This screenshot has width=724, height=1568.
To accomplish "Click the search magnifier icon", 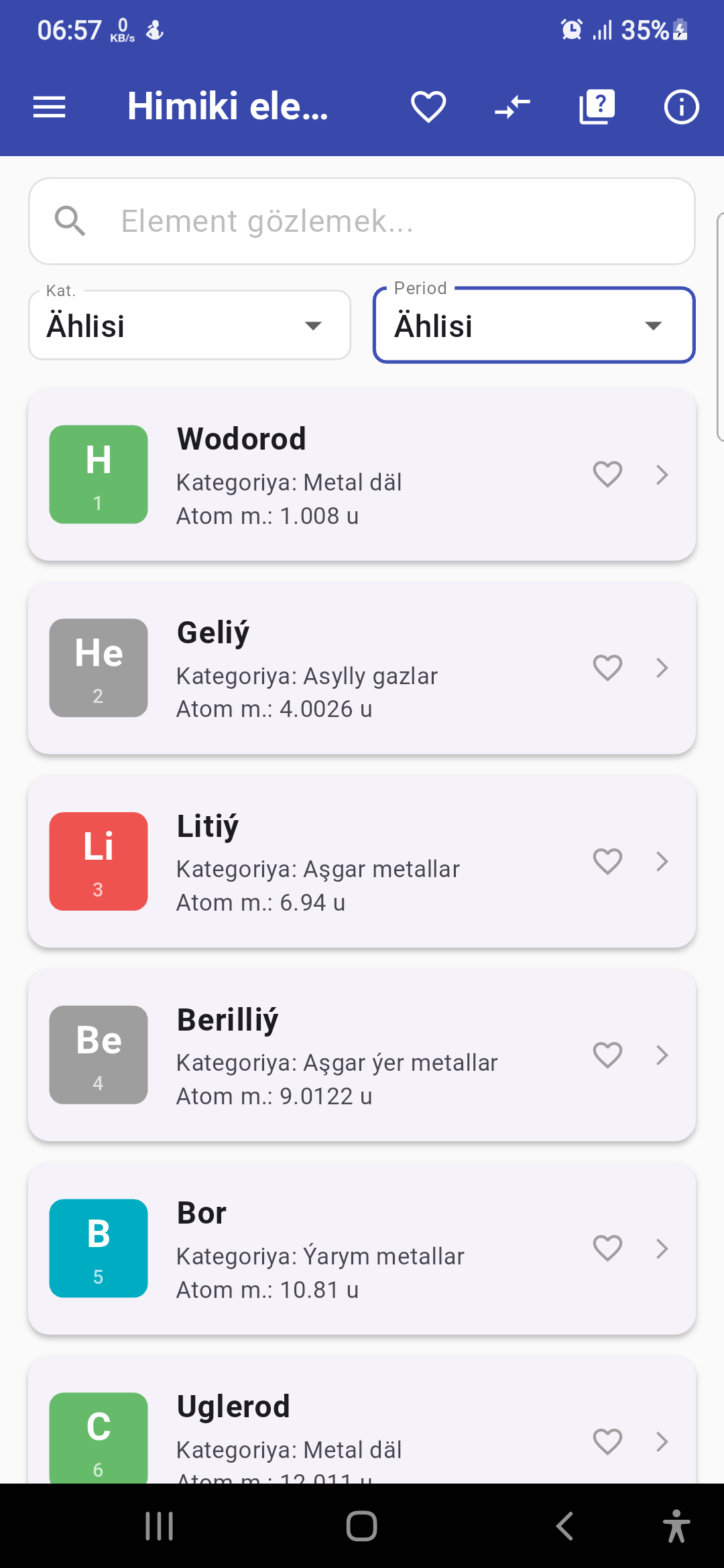I will [70, 220].
